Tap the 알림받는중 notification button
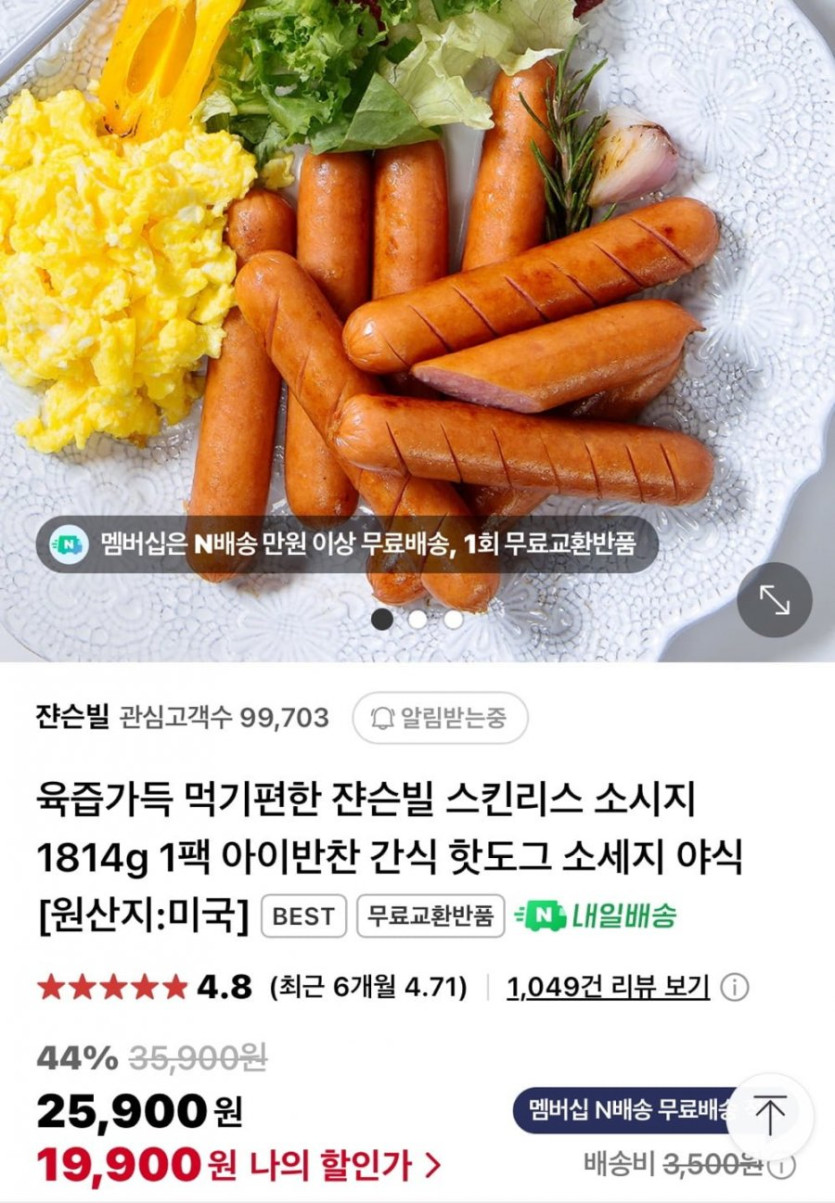 [x=440, y=718]
